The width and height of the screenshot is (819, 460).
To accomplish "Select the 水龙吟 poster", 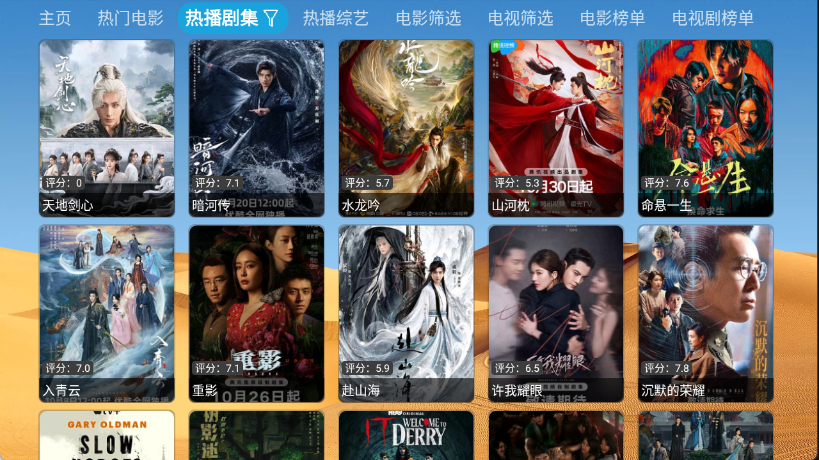I will pos(406,128).
